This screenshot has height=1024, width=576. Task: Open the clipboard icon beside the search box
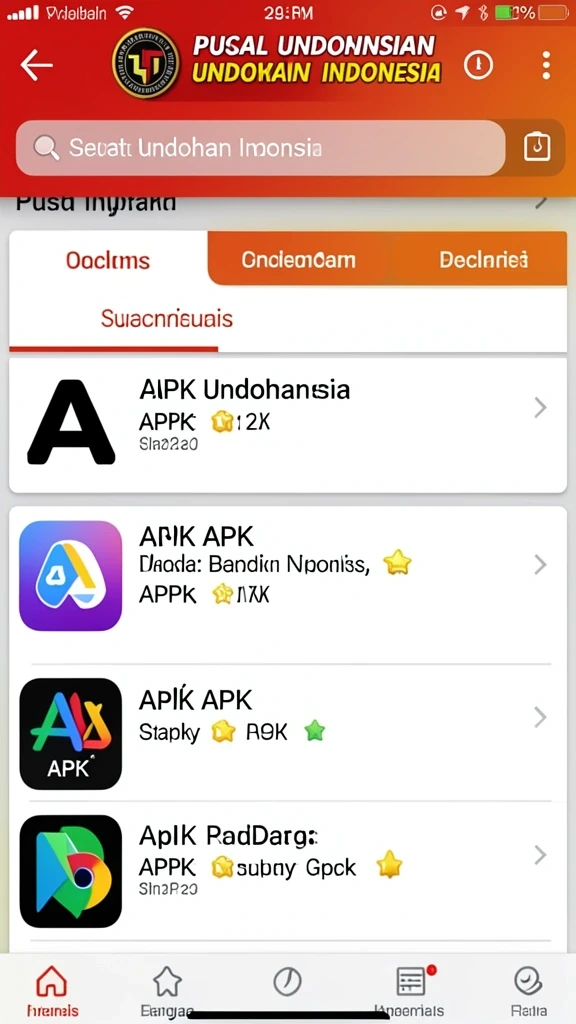click(x=537, y=148)
